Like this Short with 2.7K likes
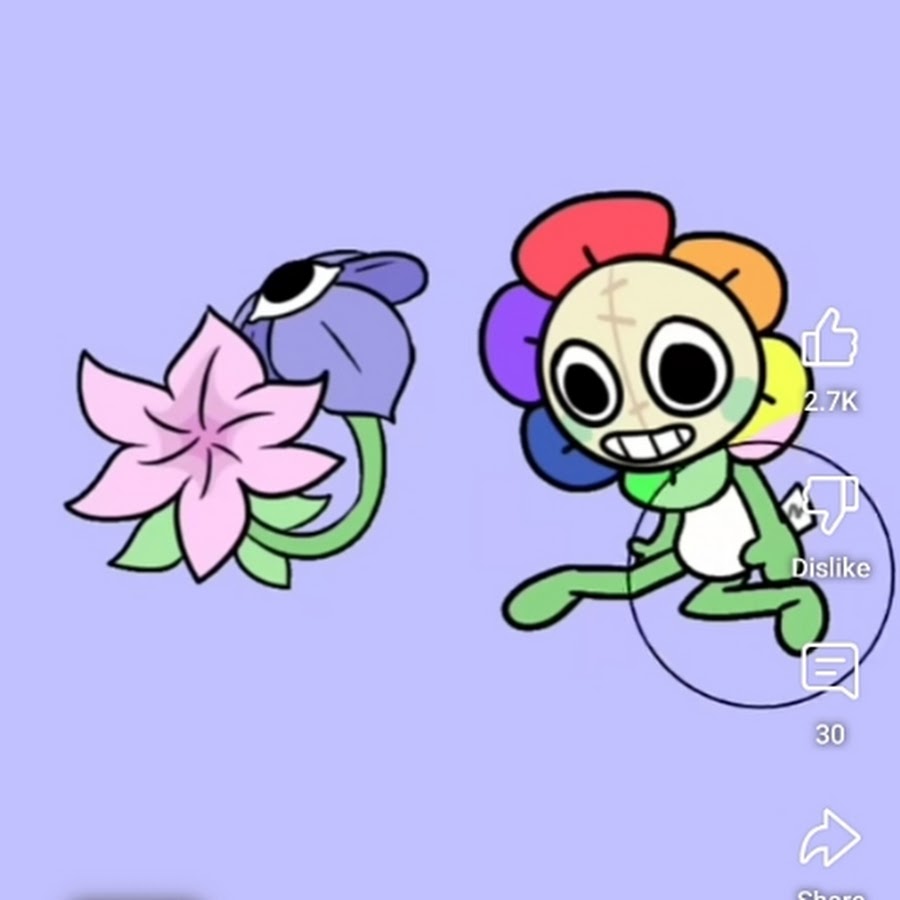The width and height of the screenshot is (900, 900). coord(829,338)
